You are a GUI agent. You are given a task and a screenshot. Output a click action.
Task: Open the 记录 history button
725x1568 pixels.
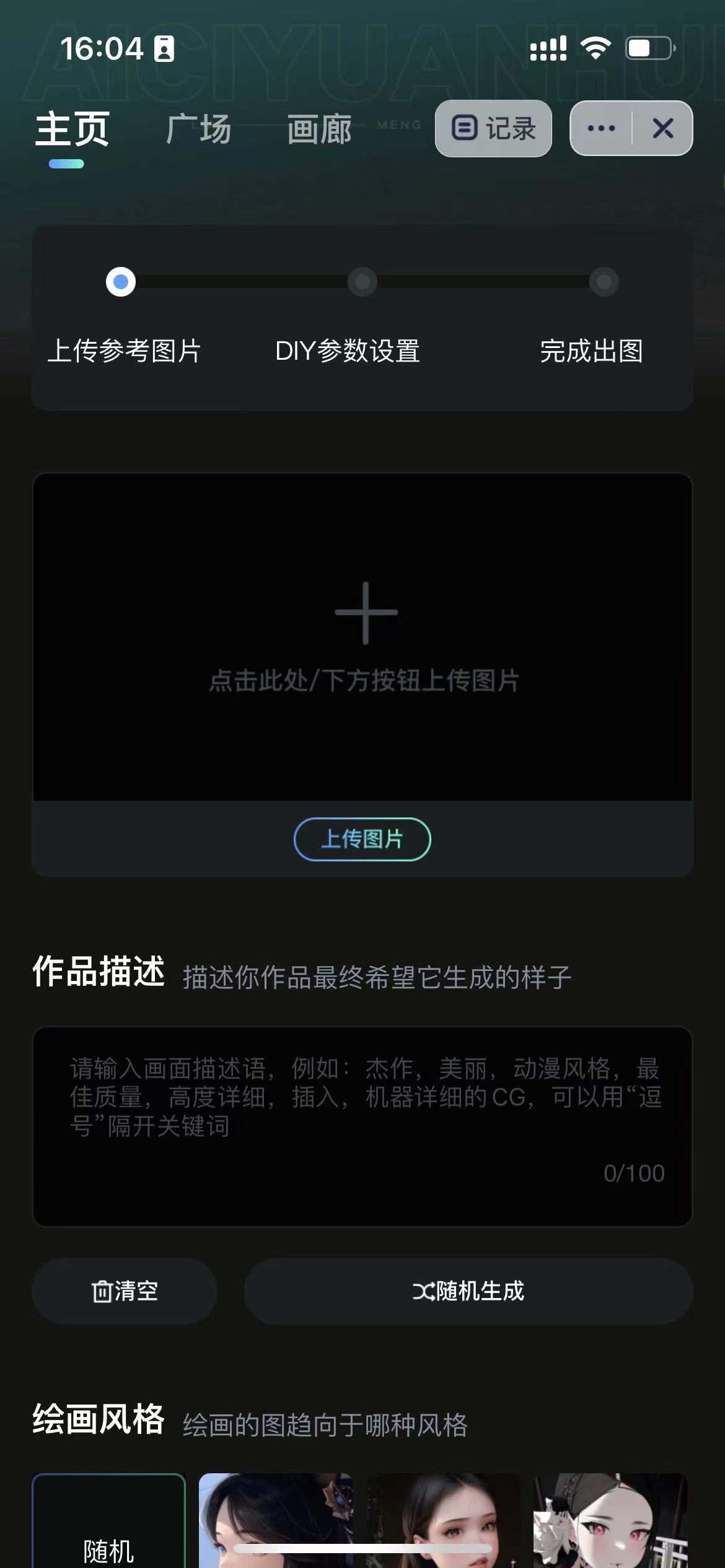[493, 129]
